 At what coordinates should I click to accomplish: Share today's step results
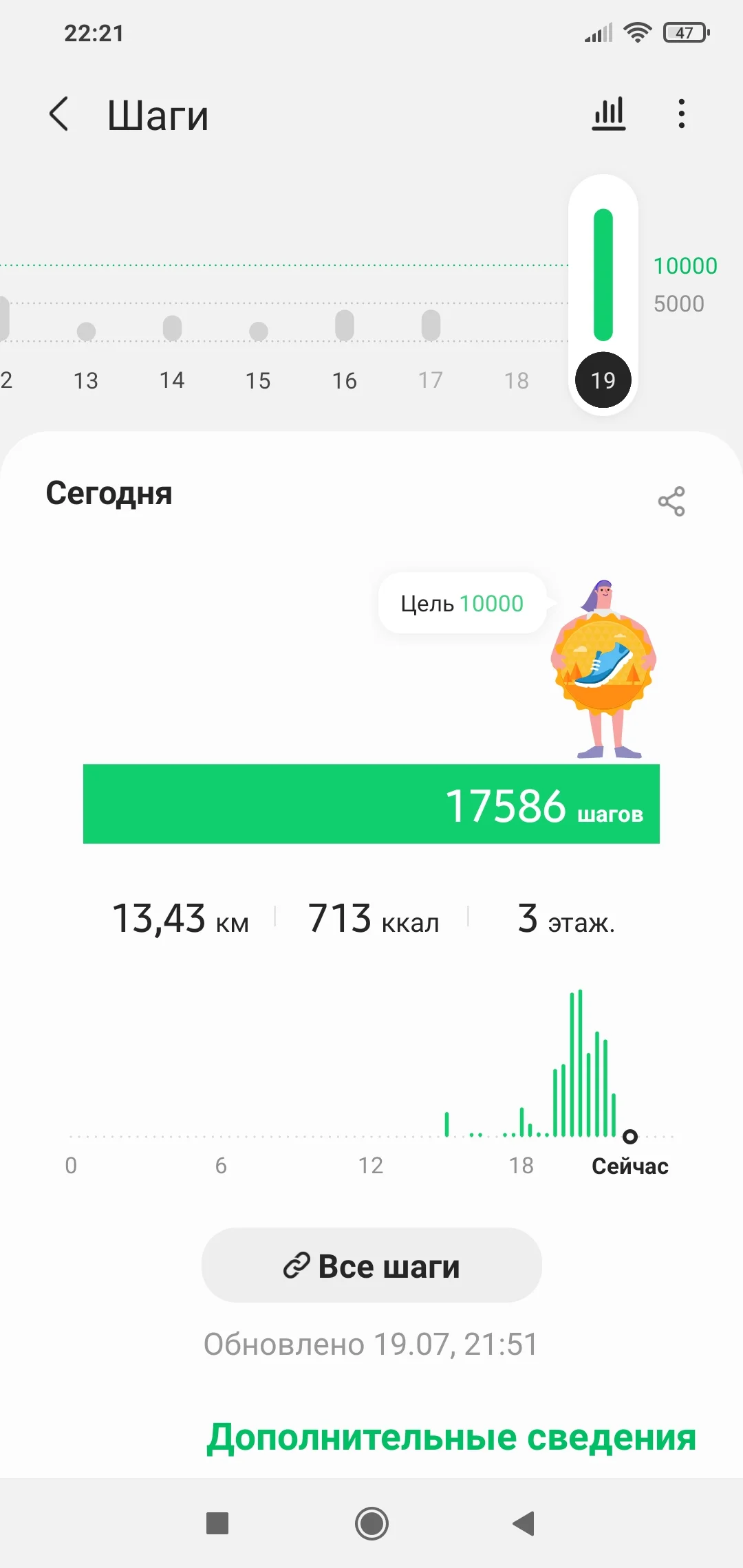coord(671,501)
